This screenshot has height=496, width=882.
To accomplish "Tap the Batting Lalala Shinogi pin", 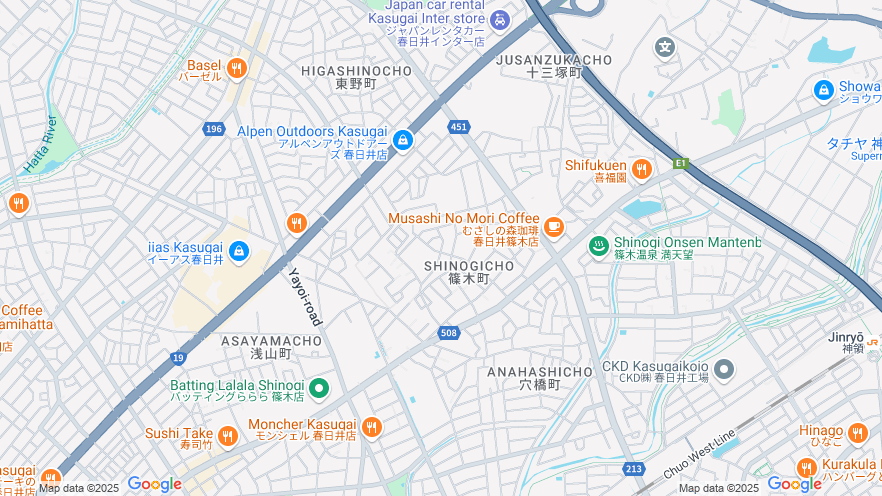I will point(319,388).
